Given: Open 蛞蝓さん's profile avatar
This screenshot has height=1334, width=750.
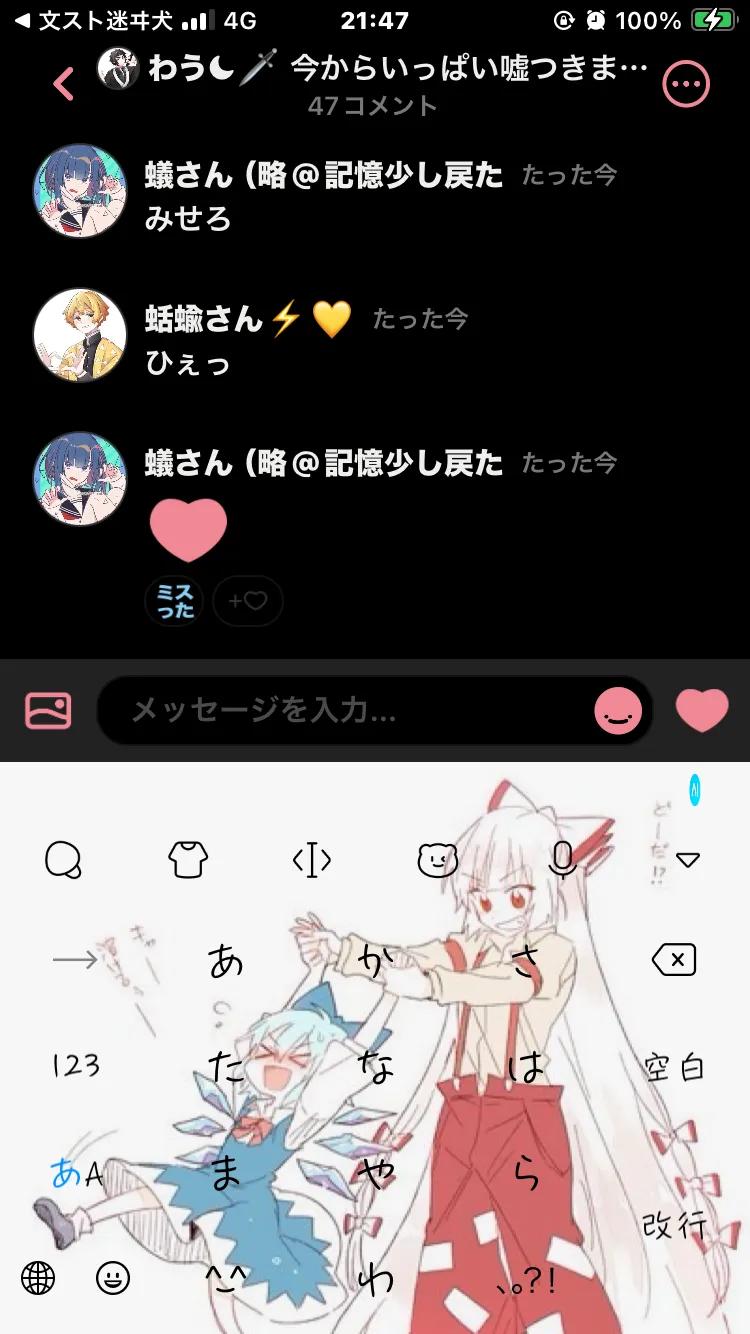Looking at the screenshot, I should [x=80, y=336].
